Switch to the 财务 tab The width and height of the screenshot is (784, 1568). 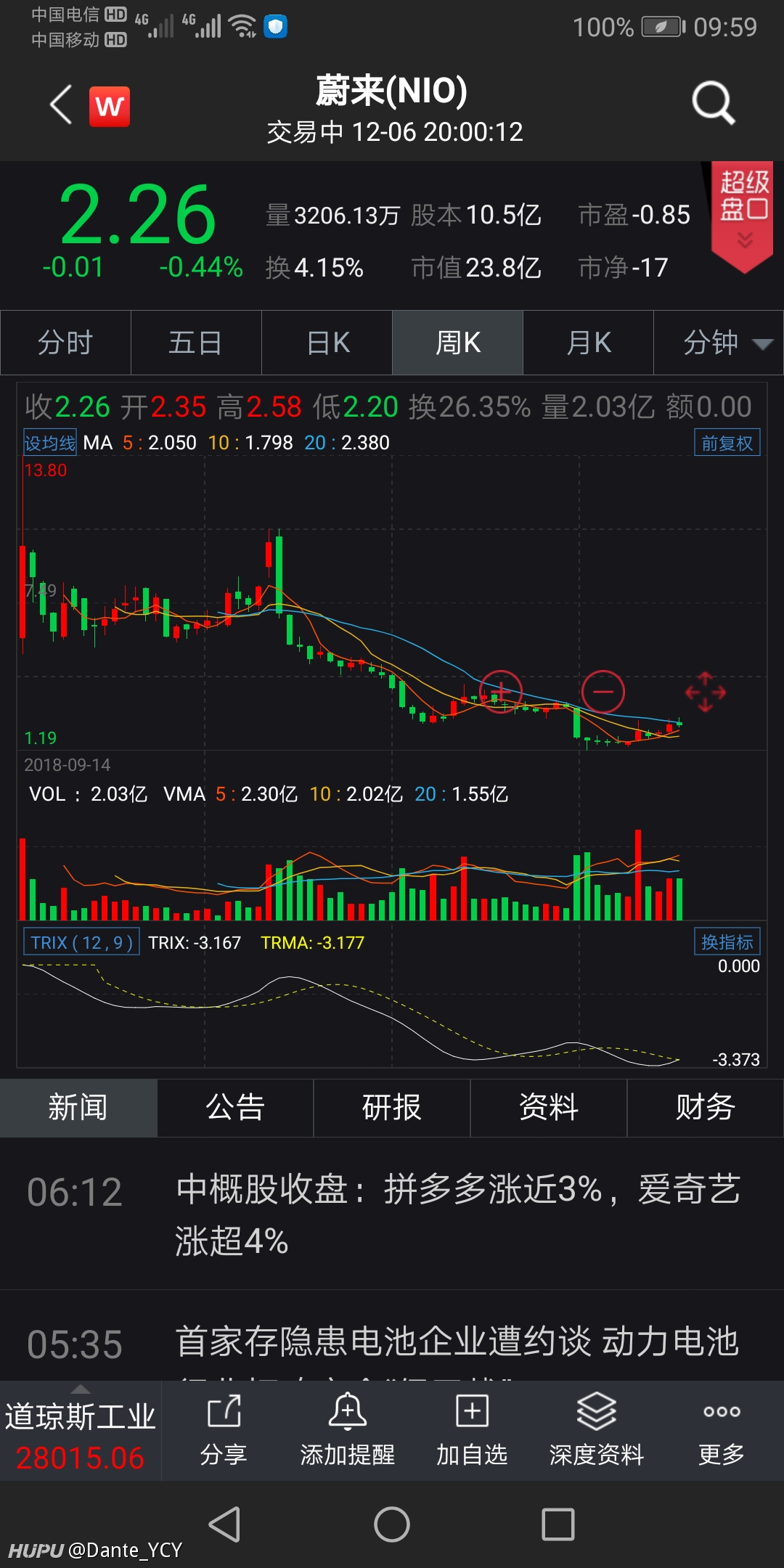point(706,1108)
